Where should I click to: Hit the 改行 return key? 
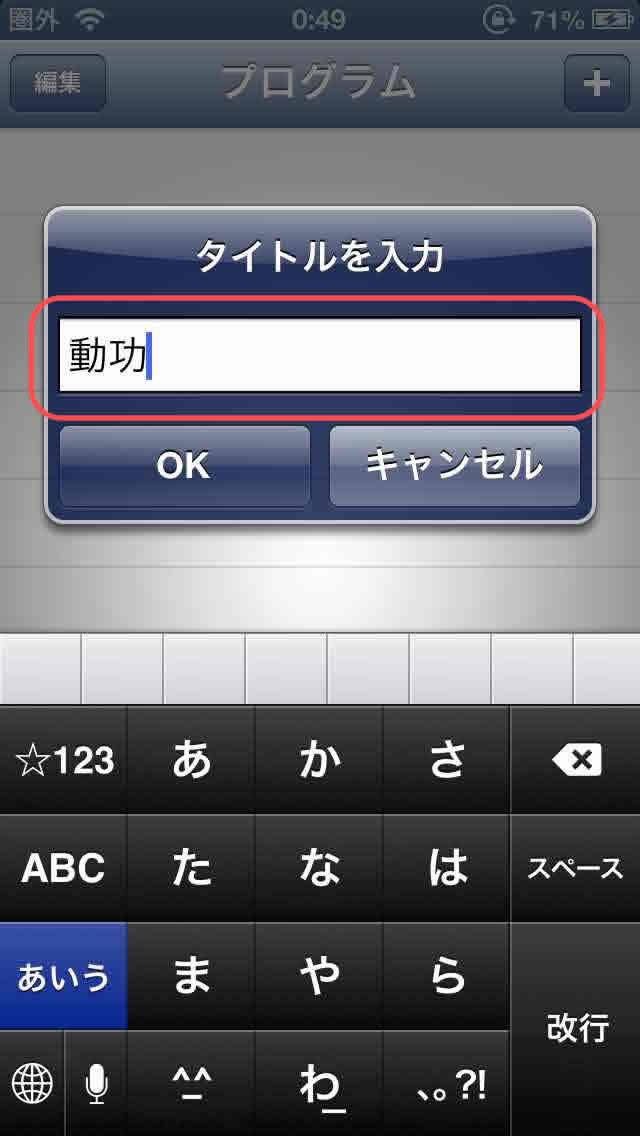coord(575,1029)
